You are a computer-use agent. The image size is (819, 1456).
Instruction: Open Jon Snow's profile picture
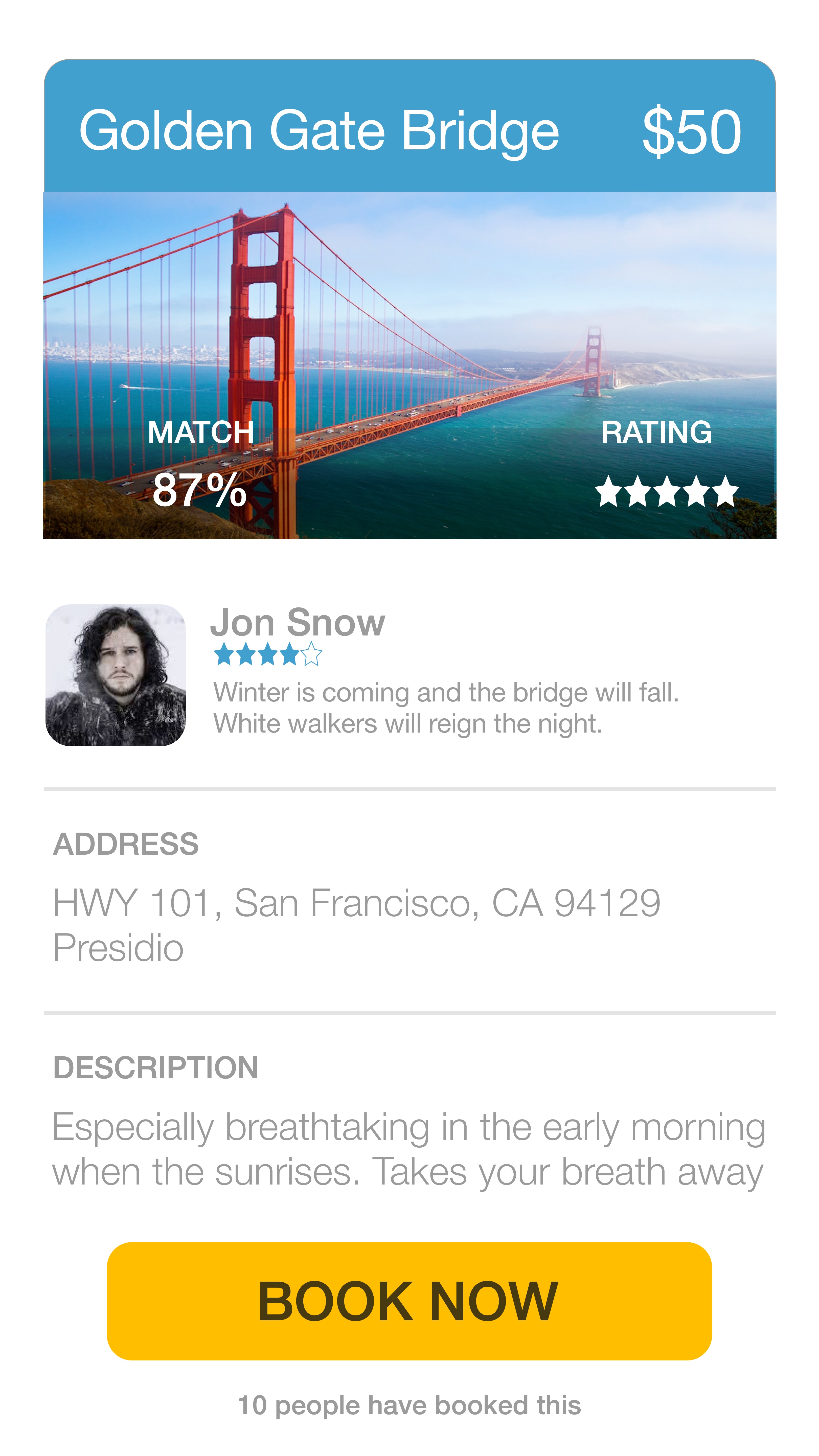(x=115, y=675)
